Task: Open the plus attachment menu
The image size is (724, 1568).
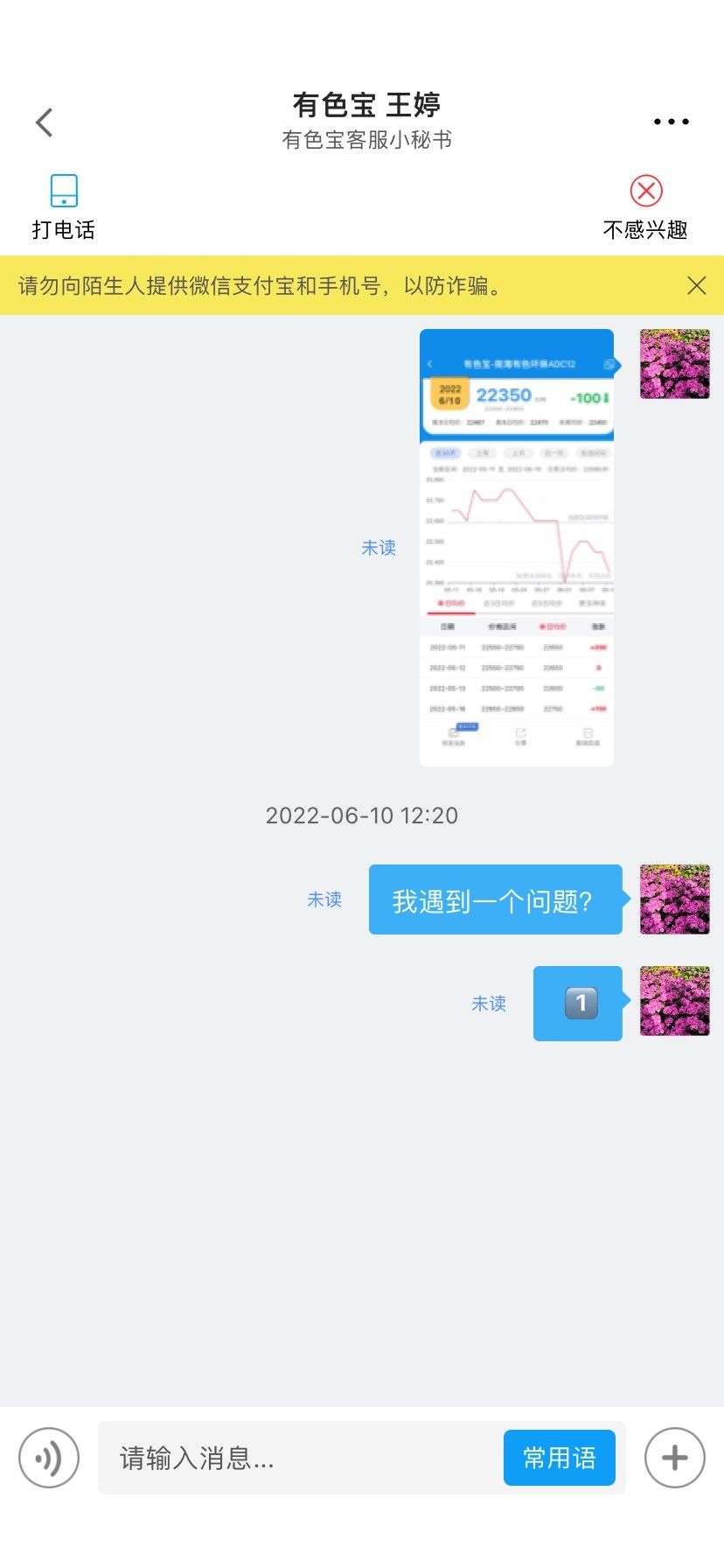Action: (x=675, y=1458)
